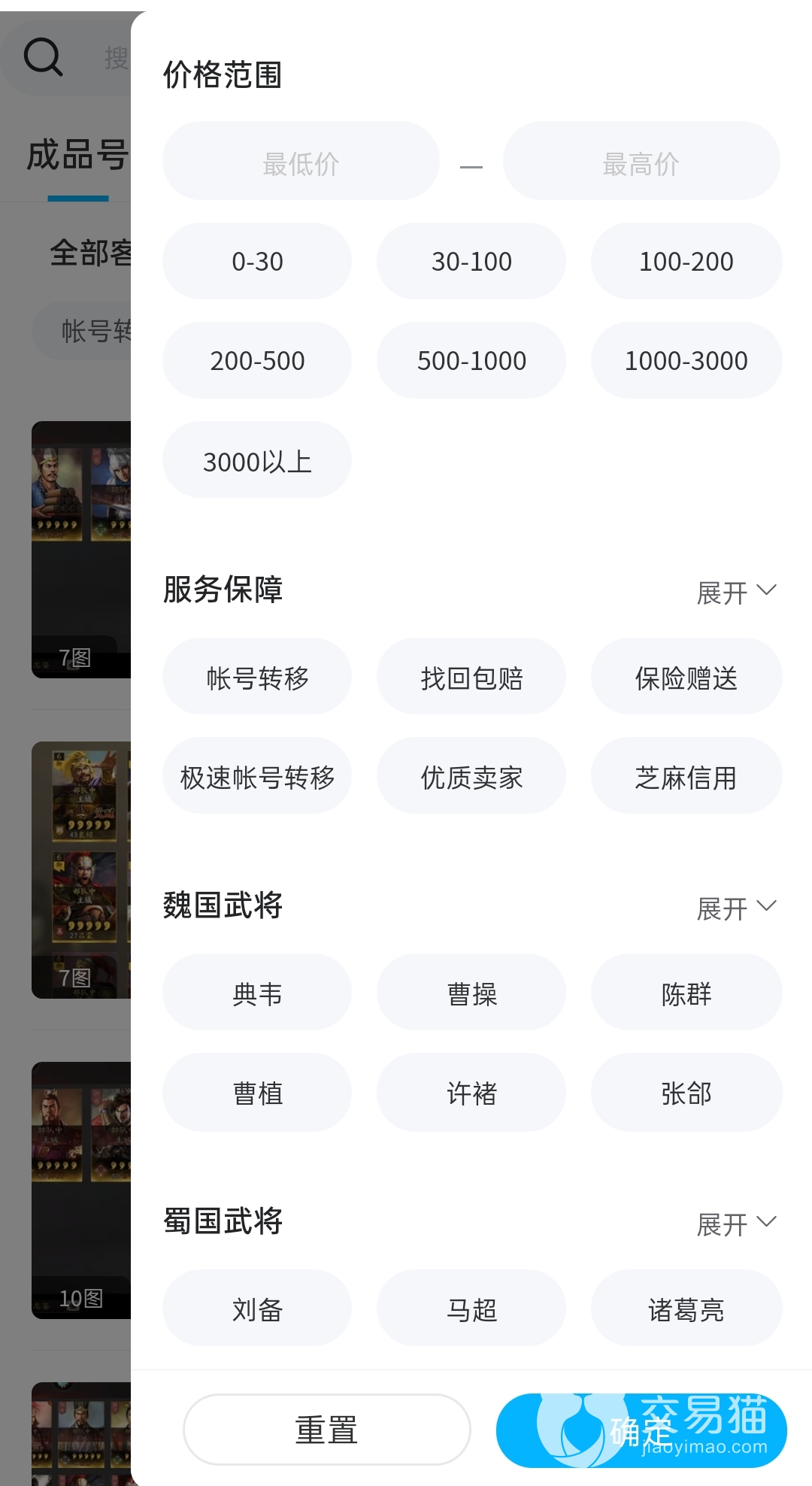This screenshot has height=1486, width=812.
Task: Select the 曹操 general chip
Action: click(x=471, y=993)
